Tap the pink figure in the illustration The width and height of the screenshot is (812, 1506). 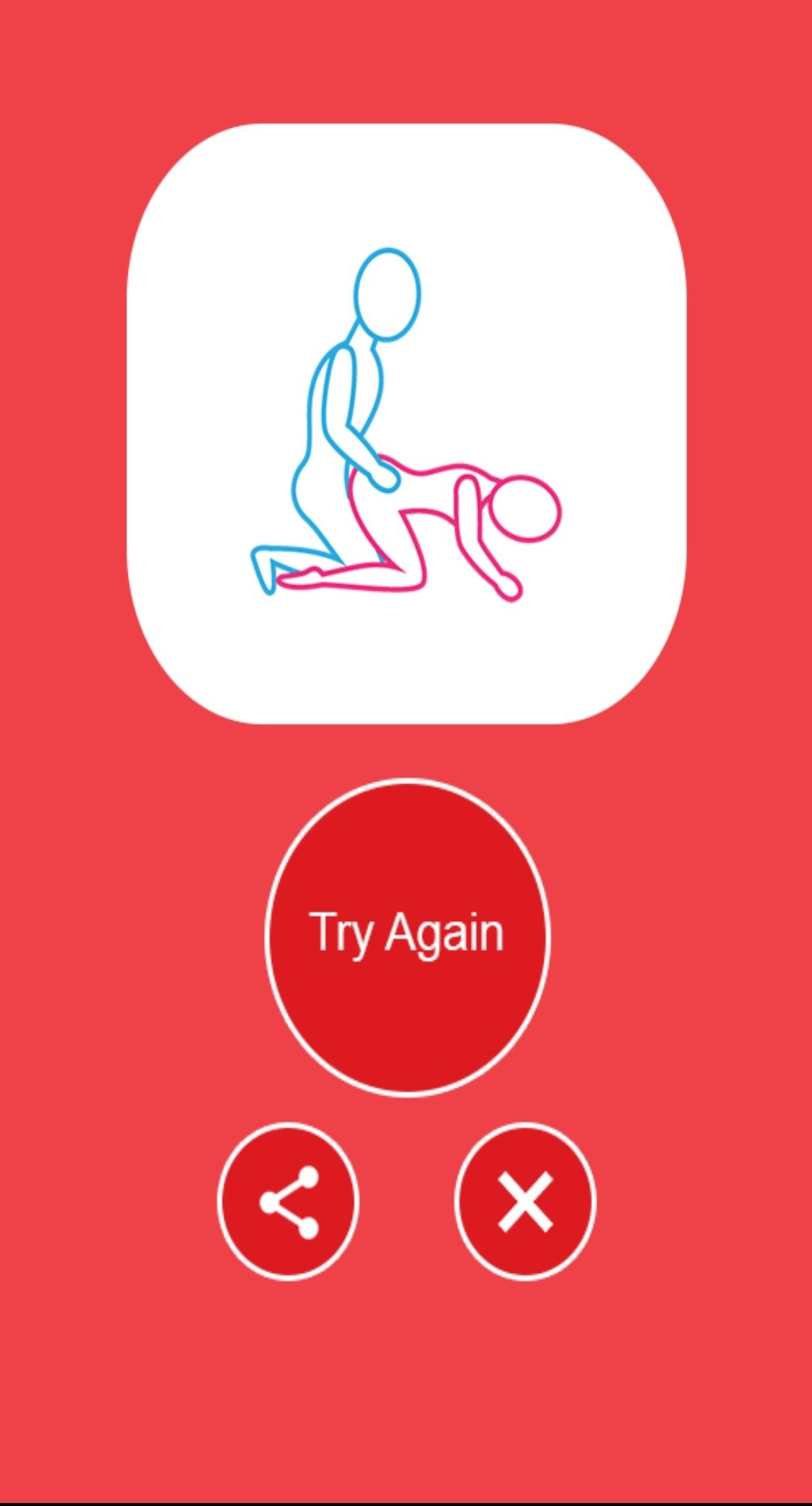point(481,526)
